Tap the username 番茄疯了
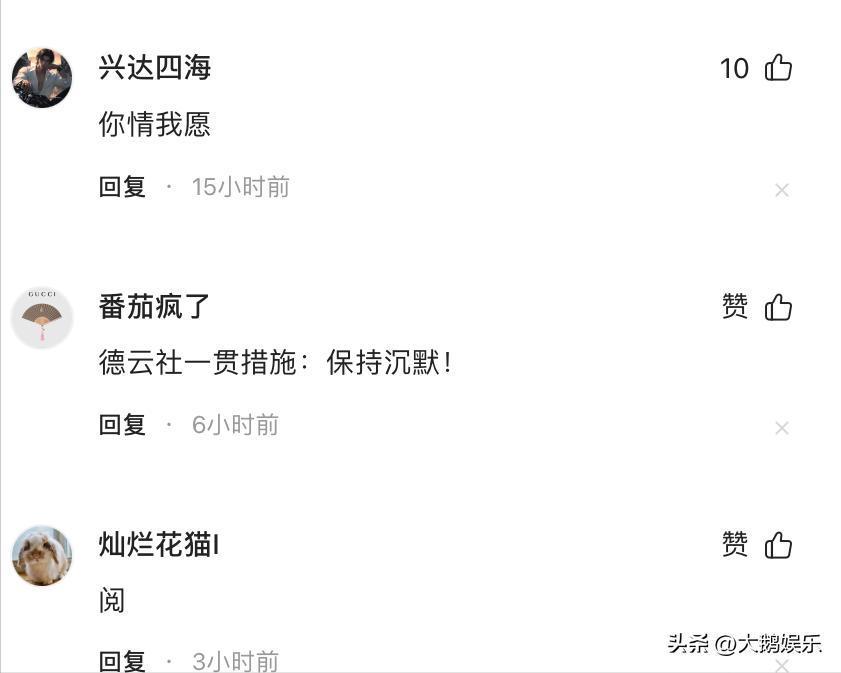Image resolution: width=841 pixels, height=673 pixels. pyautogui.click(x=155, y=306)
